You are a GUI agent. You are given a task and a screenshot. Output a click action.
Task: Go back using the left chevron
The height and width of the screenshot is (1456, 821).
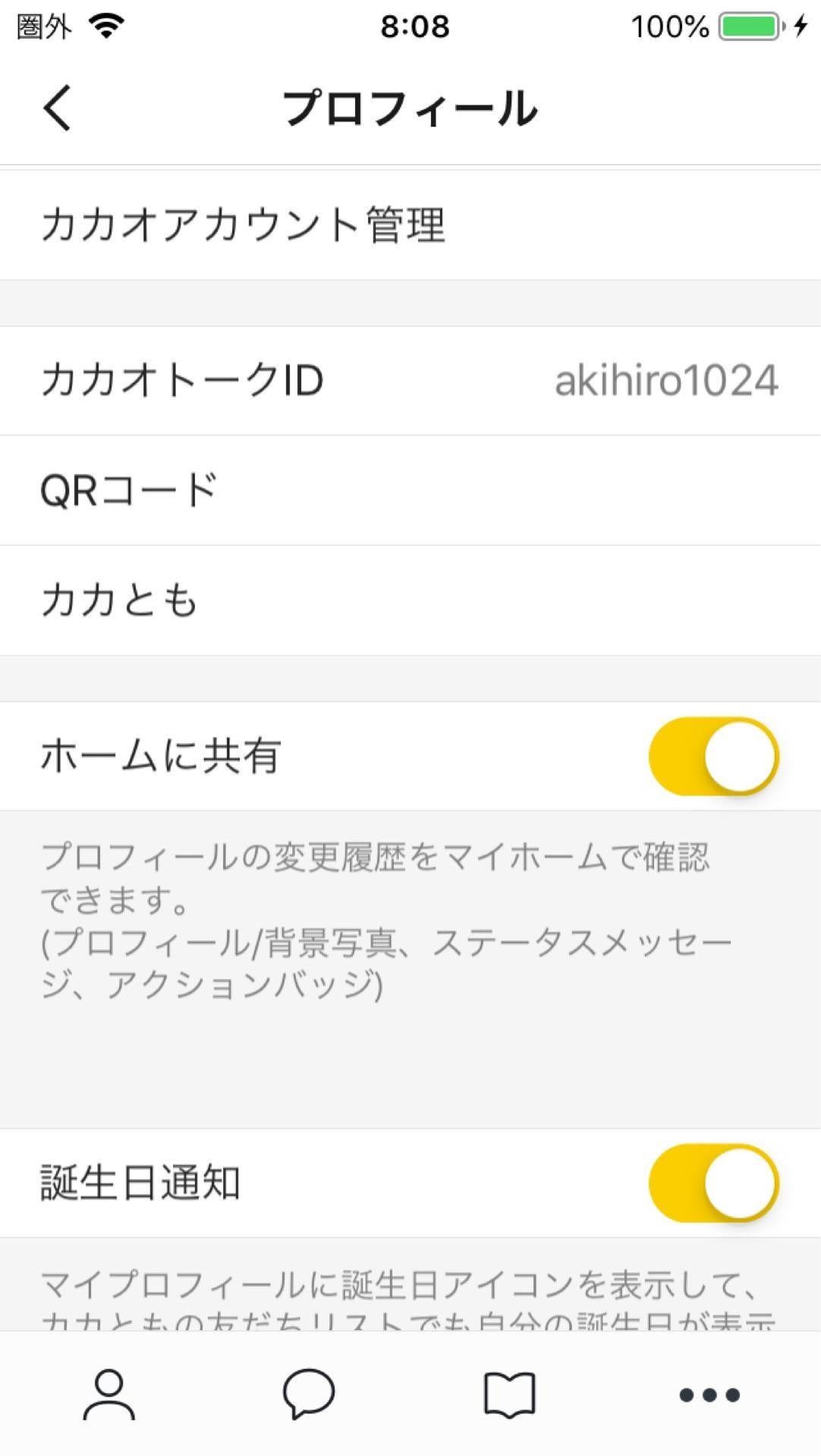[57, 106]
